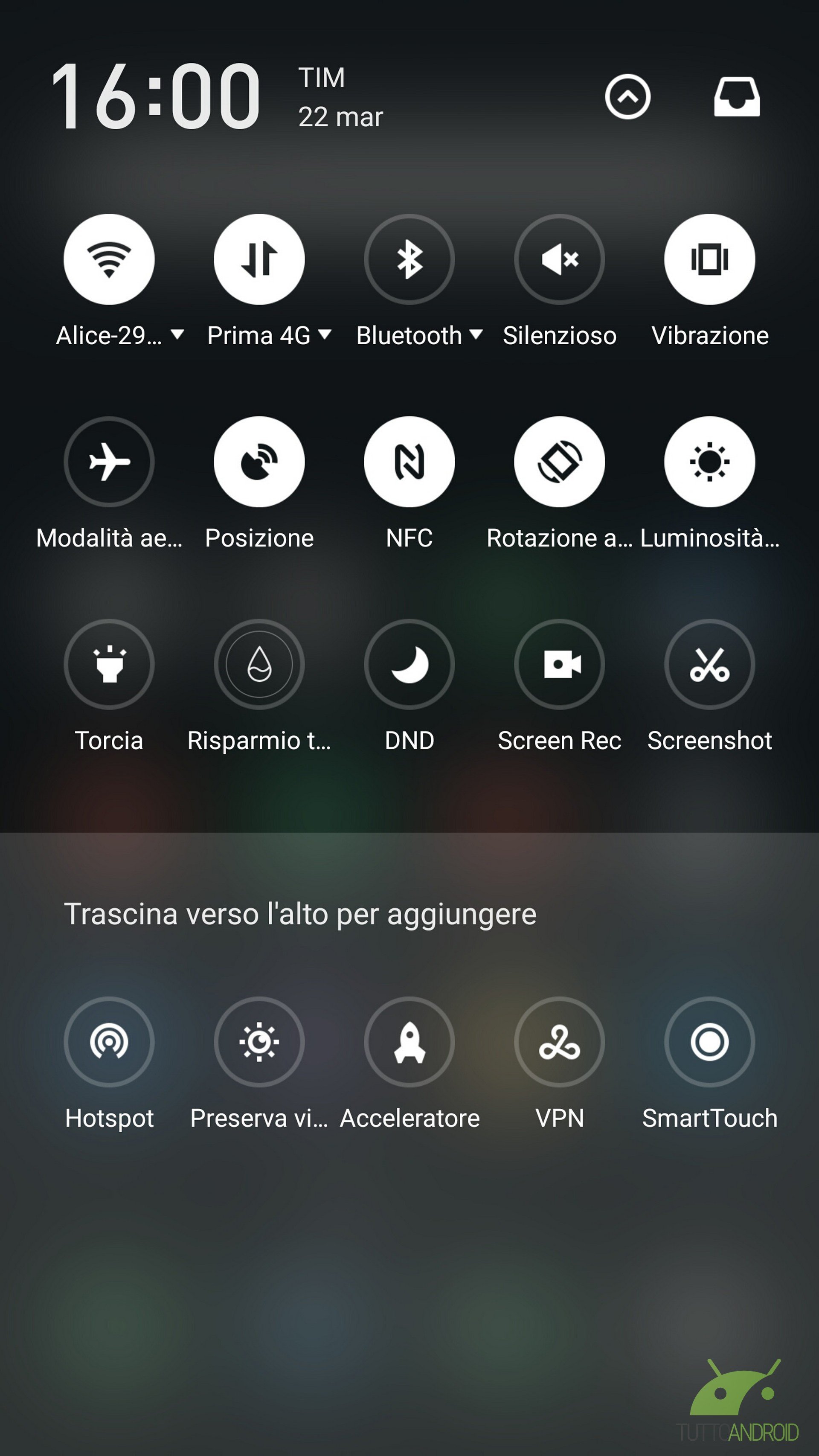Viewport: 819px width, 1456px height.
Task: Toggle the Luminosità automatica tile
Action: click(709, 462)
